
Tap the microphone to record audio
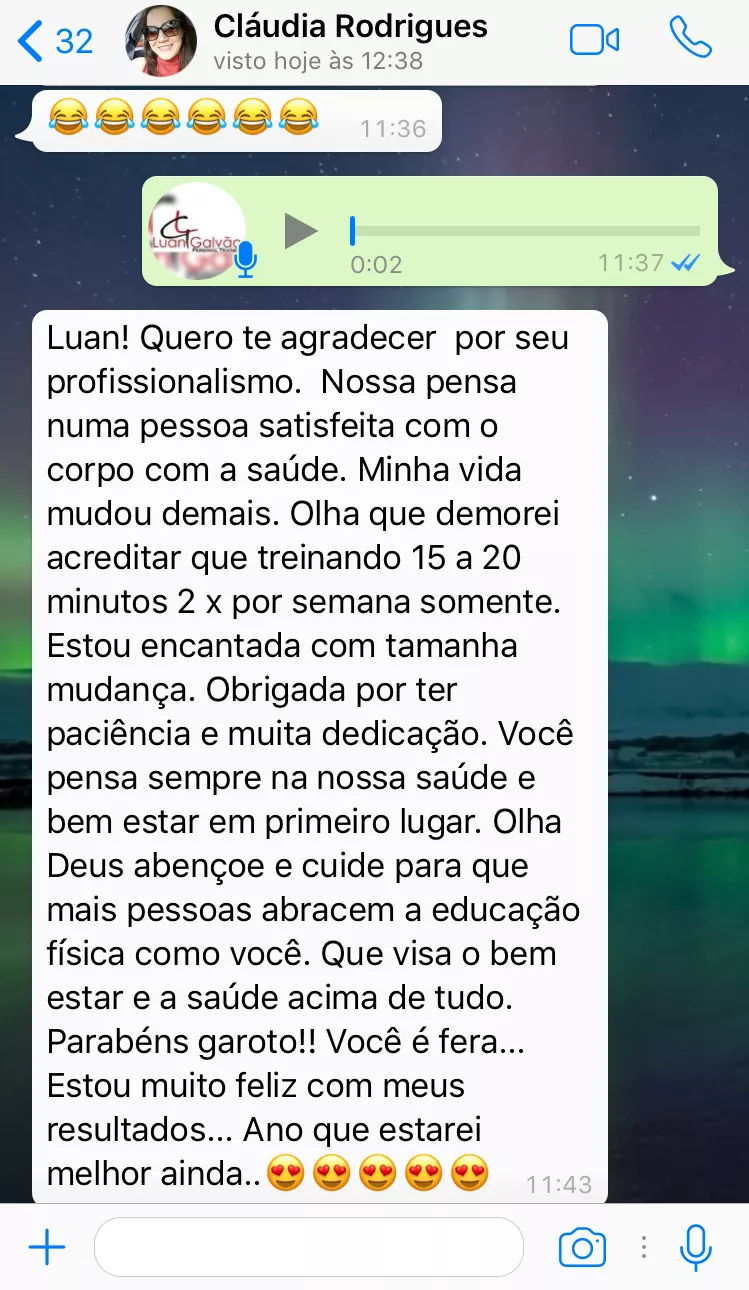[x=696, y=1247]
